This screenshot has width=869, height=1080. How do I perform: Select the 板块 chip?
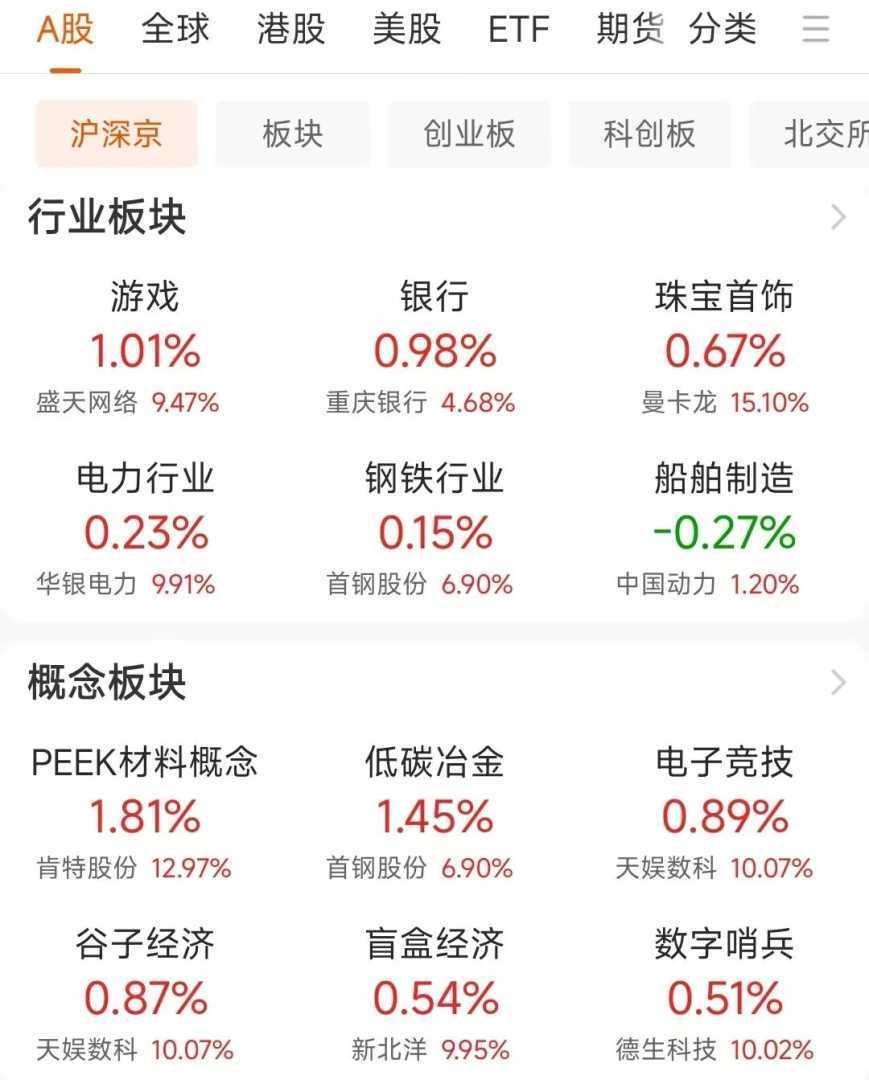(293, 134)
